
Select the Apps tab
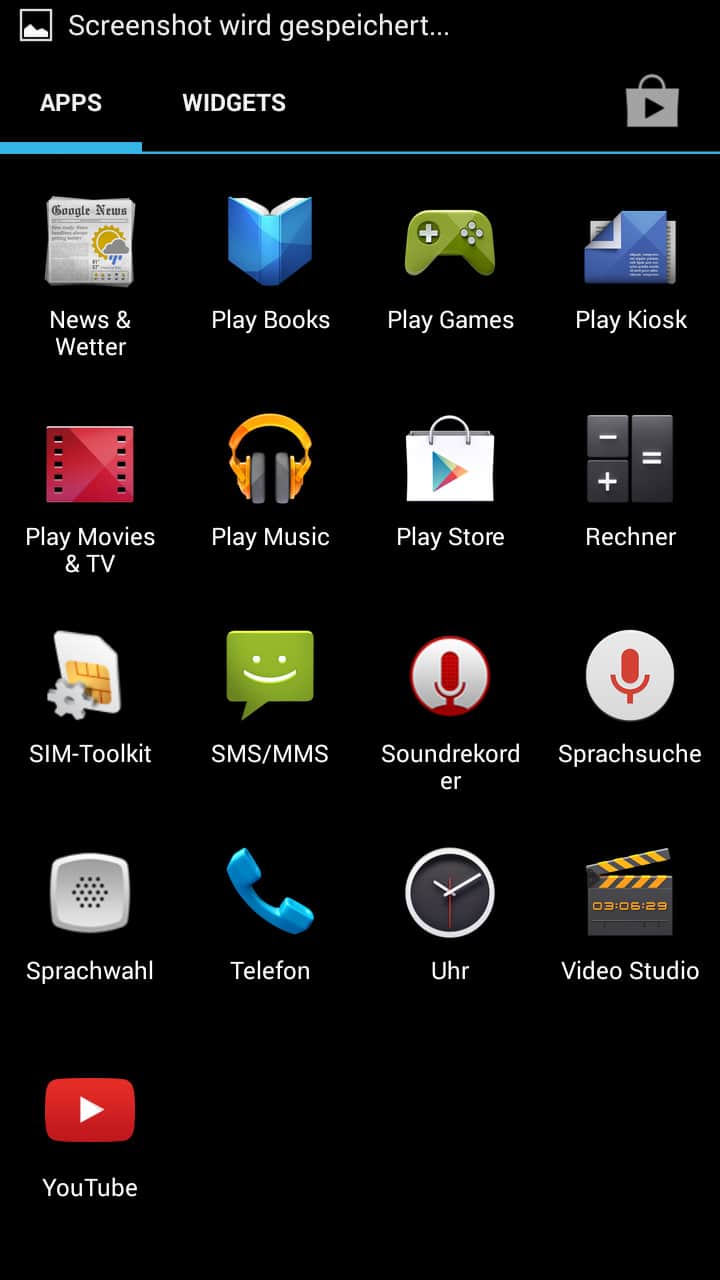[x=71, y=103]
